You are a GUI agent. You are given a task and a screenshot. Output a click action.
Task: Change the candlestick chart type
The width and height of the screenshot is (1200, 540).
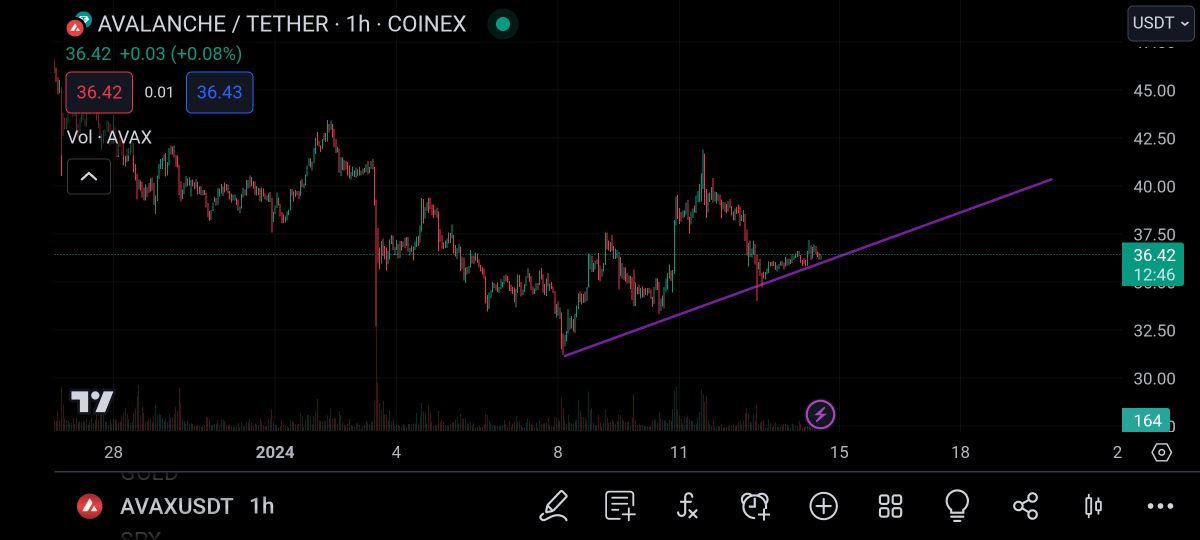click(1093, 506)
